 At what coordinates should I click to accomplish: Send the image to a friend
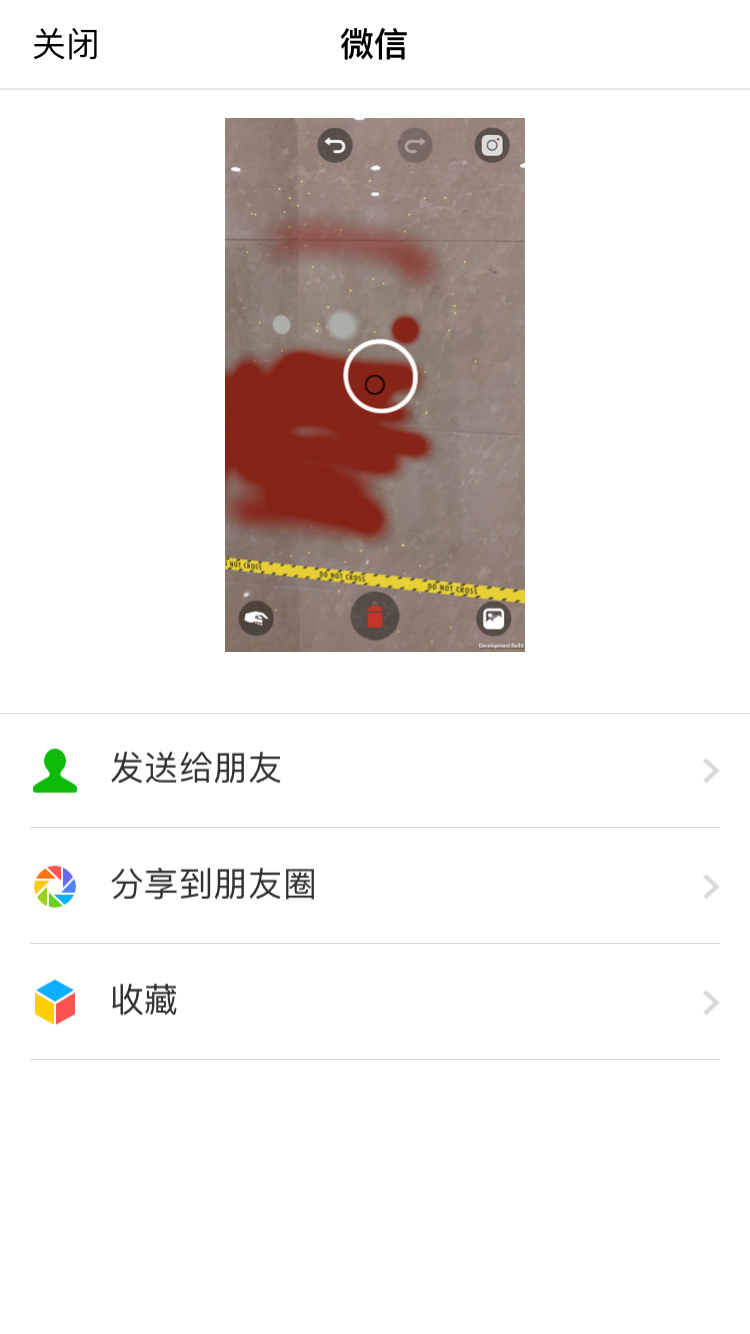(374, 770)
